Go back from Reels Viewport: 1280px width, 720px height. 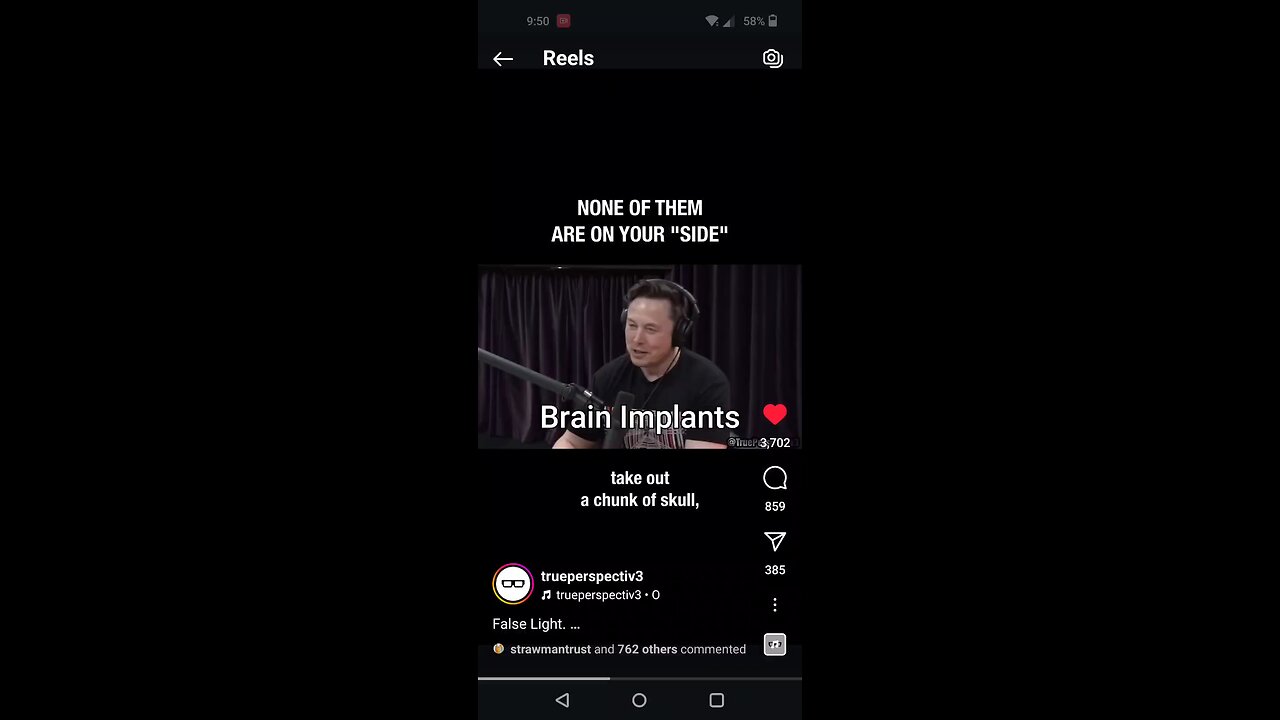click(x=503, y=59)
